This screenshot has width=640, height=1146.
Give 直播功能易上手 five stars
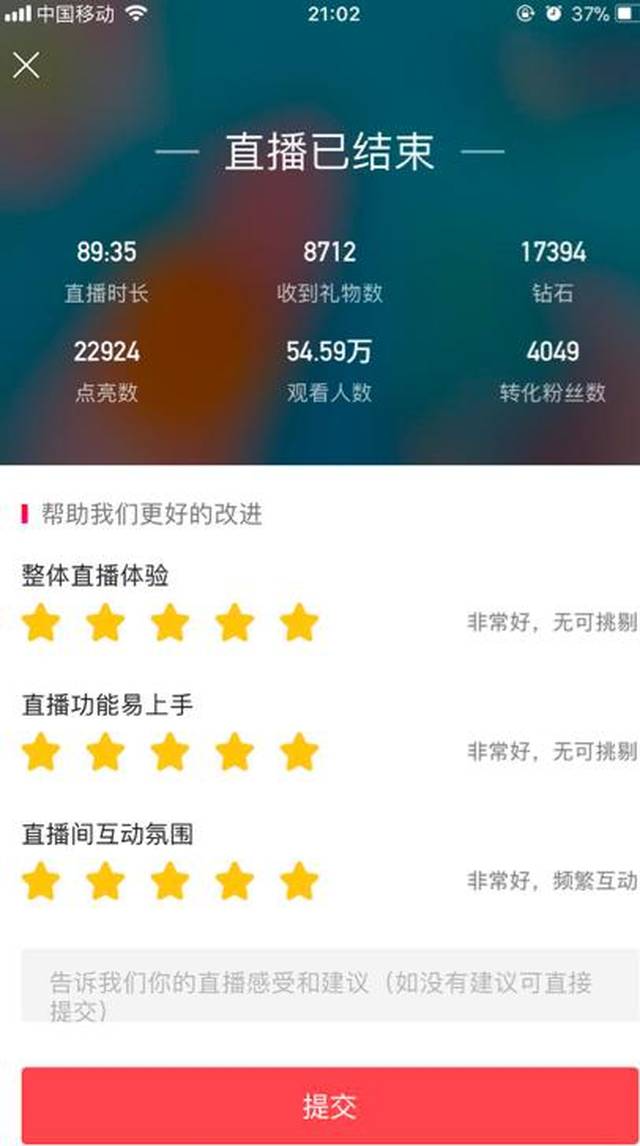(299, 752)
